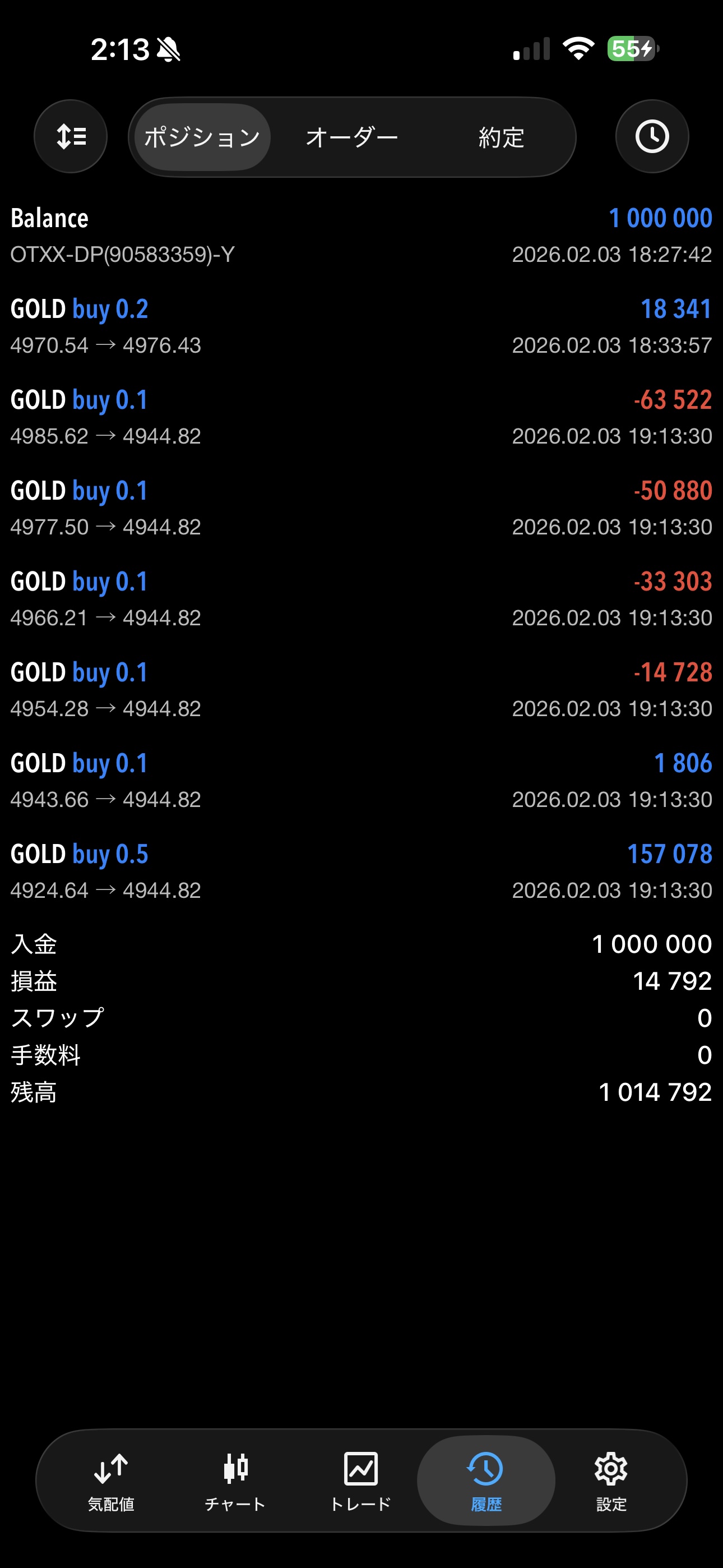Go to the 気配値 quotes tab

coord(111,1481)
